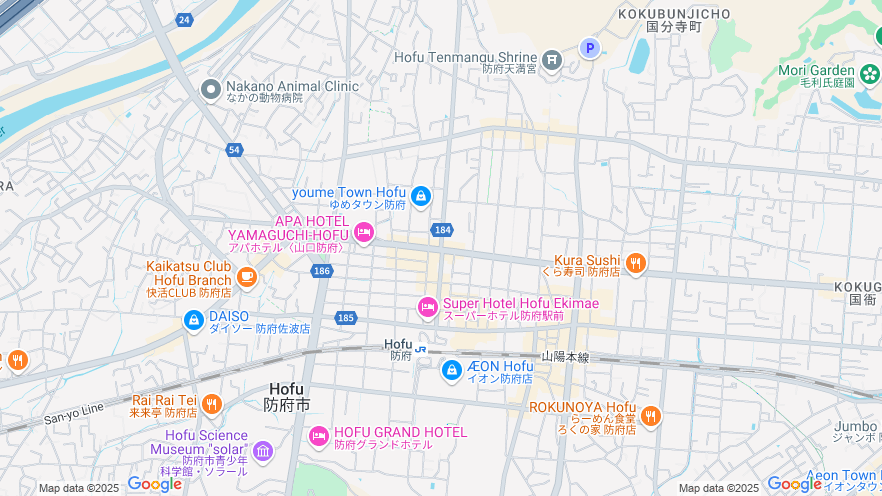Select the Nakano Animal Clinic pin

[x=210, y=90]
